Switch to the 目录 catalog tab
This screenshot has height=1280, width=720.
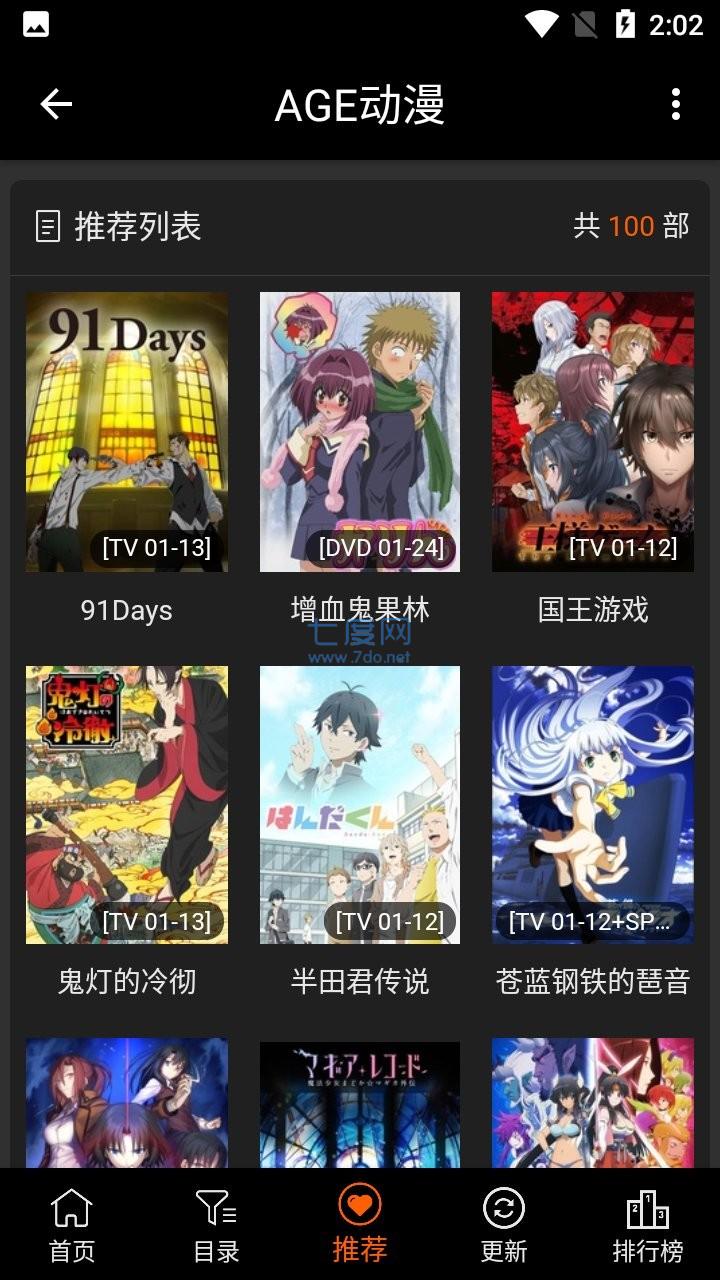click(216, 1225)
